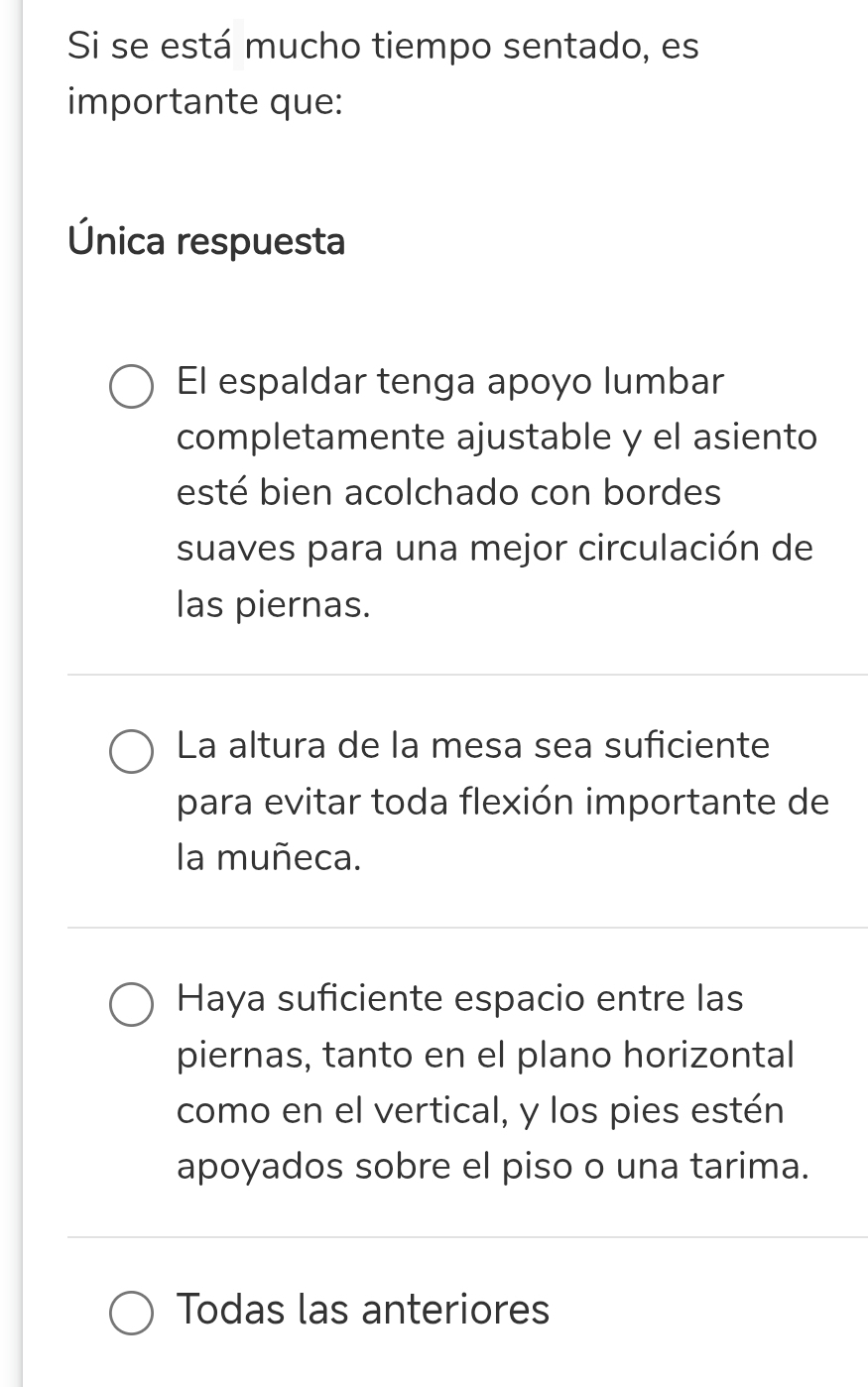Enable the third response option

tap(130, 1004)
